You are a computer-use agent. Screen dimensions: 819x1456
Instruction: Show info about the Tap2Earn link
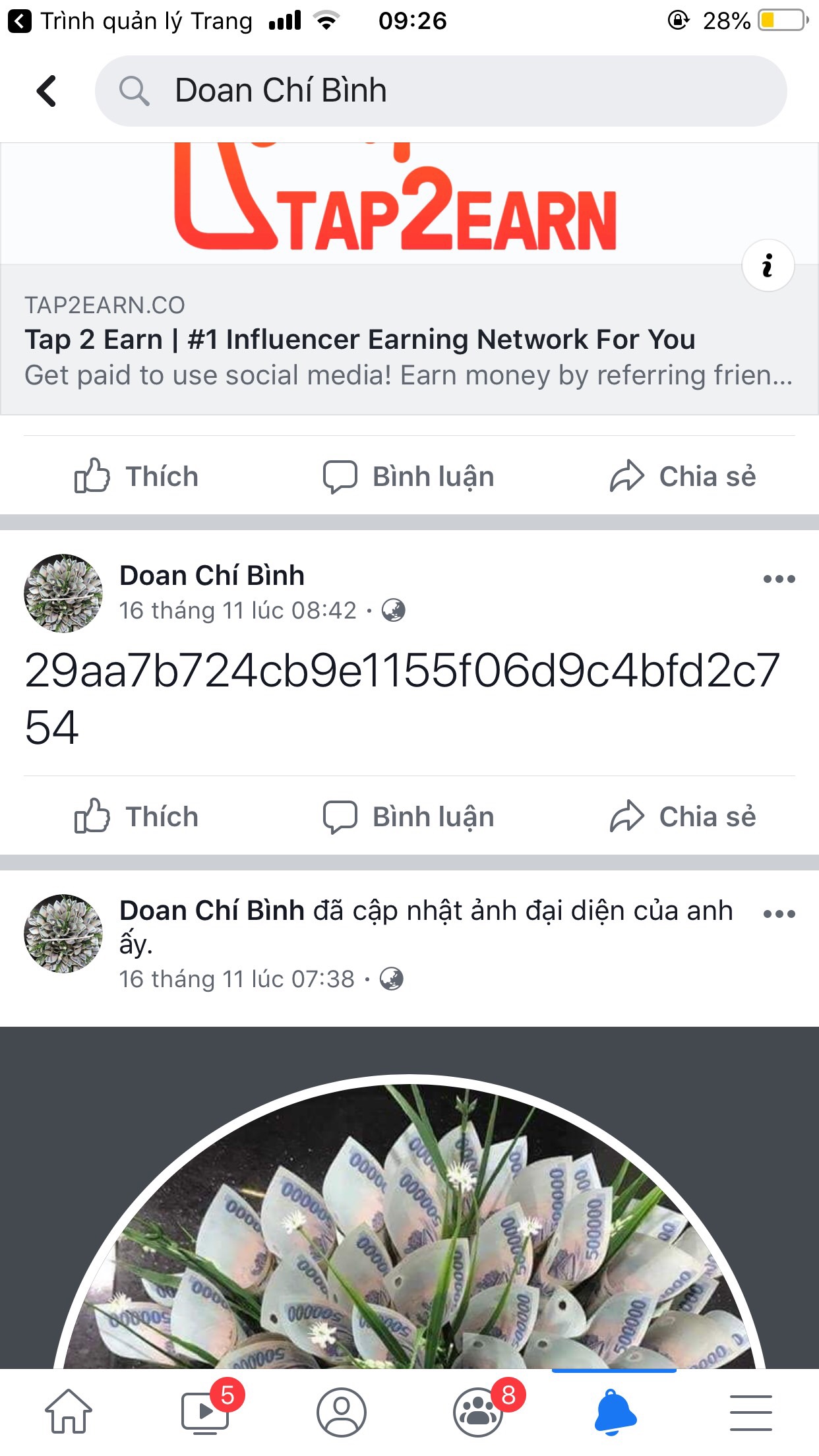(x=768, y=265)
